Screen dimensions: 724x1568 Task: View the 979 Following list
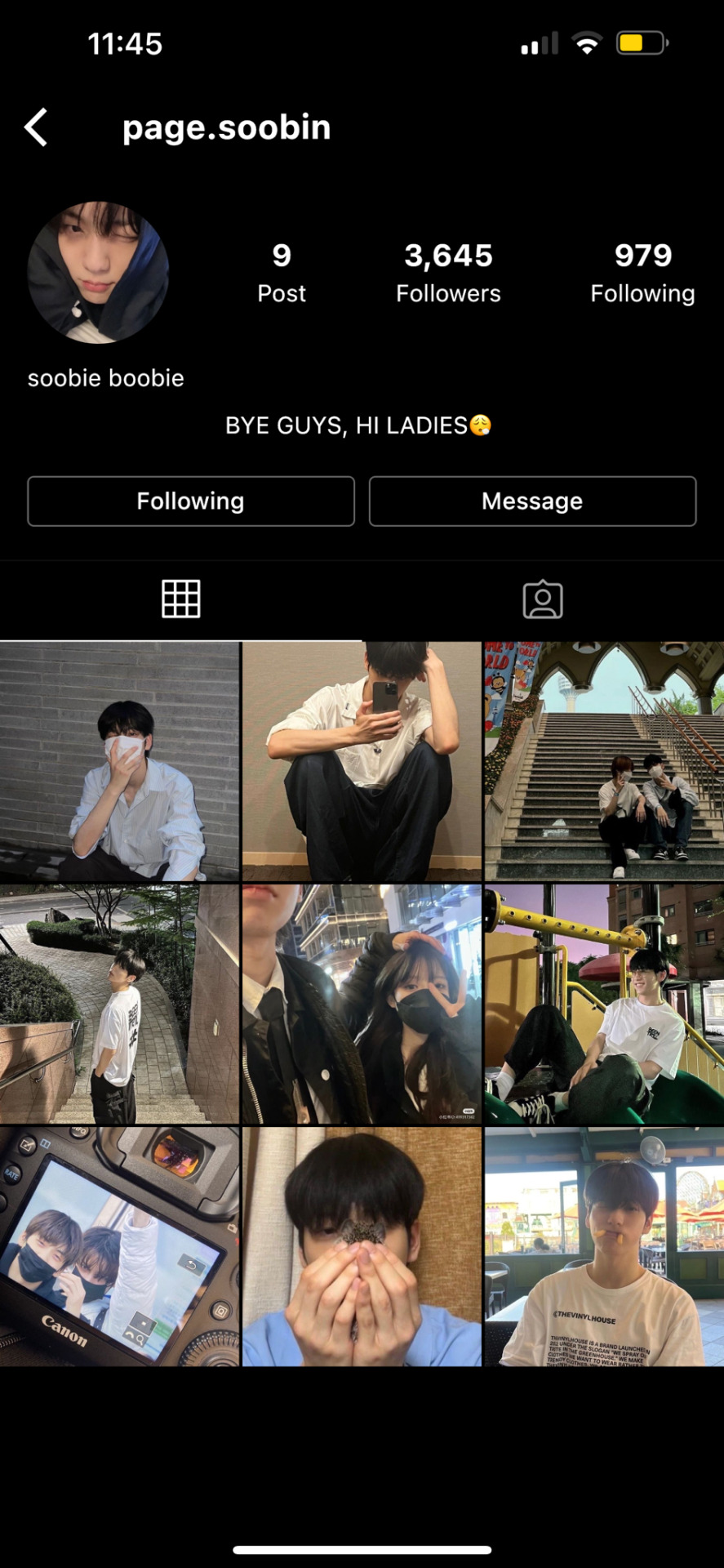[642, 273]
